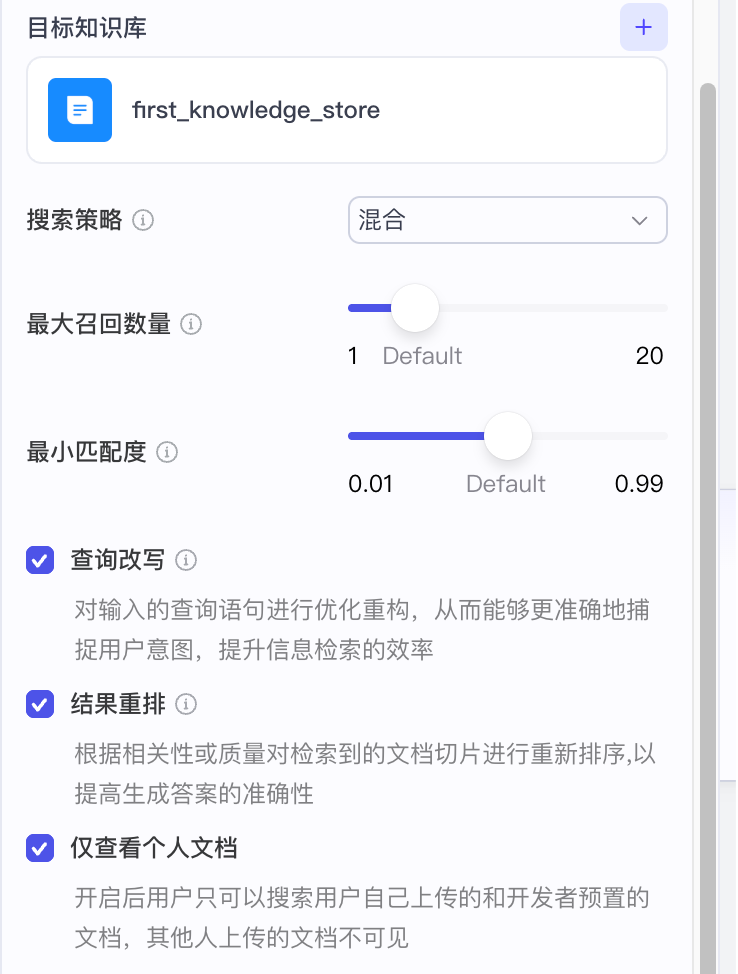Show info tooltip for 结果重排

(x=186, y=704)
